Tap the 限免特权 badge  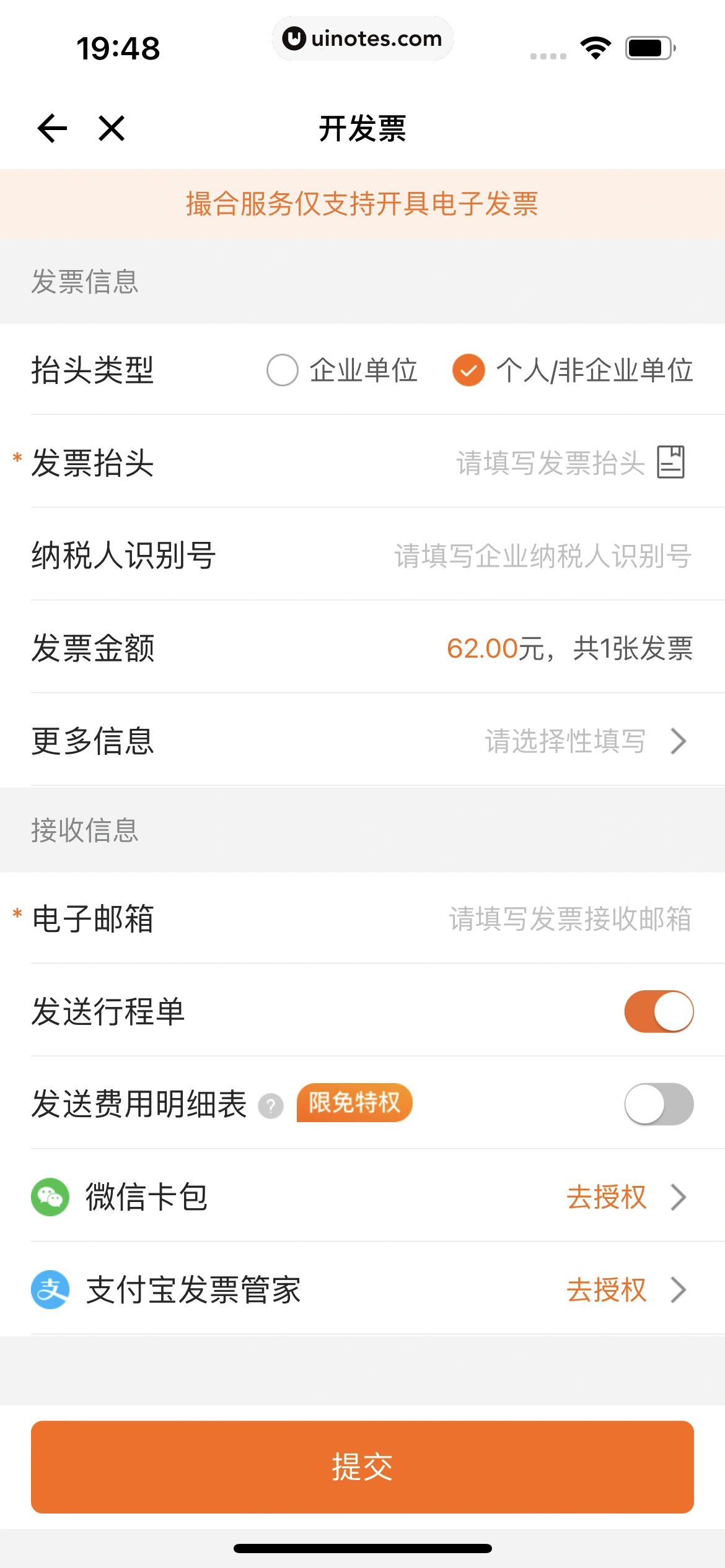coord(354,1103)
